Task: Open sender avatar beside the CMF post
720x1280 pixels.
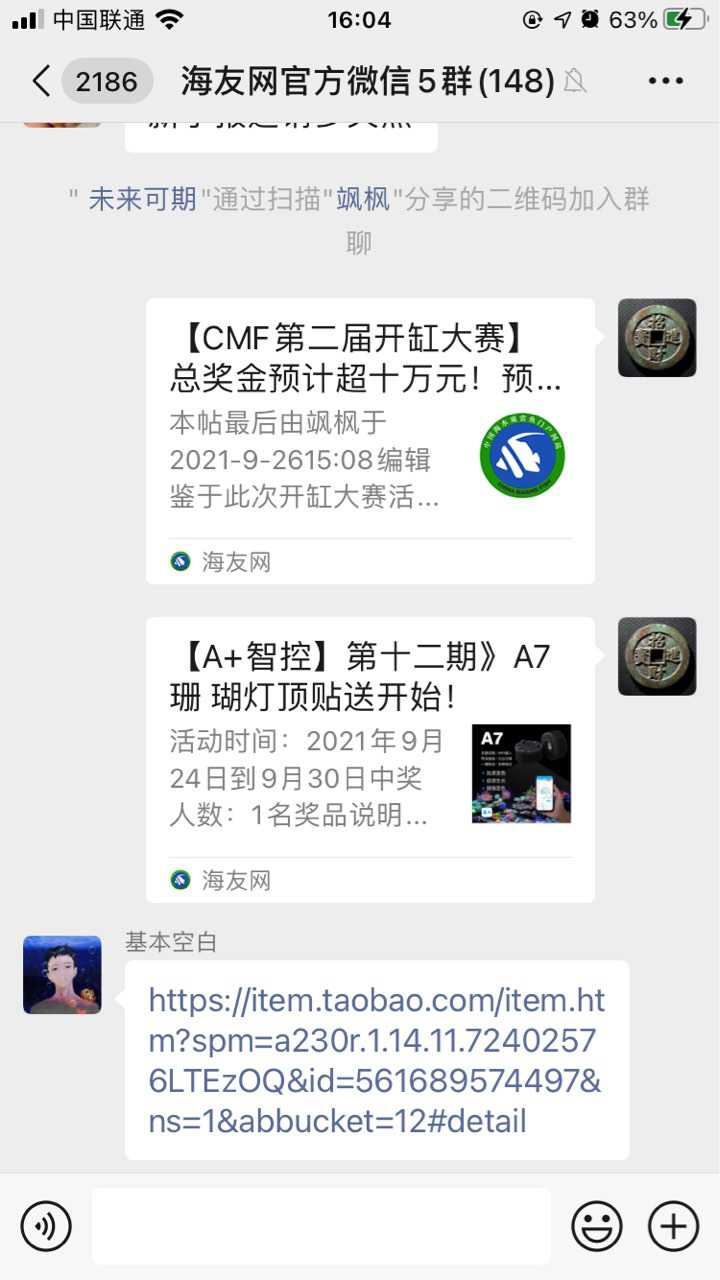Action: (x=657, y=337)
